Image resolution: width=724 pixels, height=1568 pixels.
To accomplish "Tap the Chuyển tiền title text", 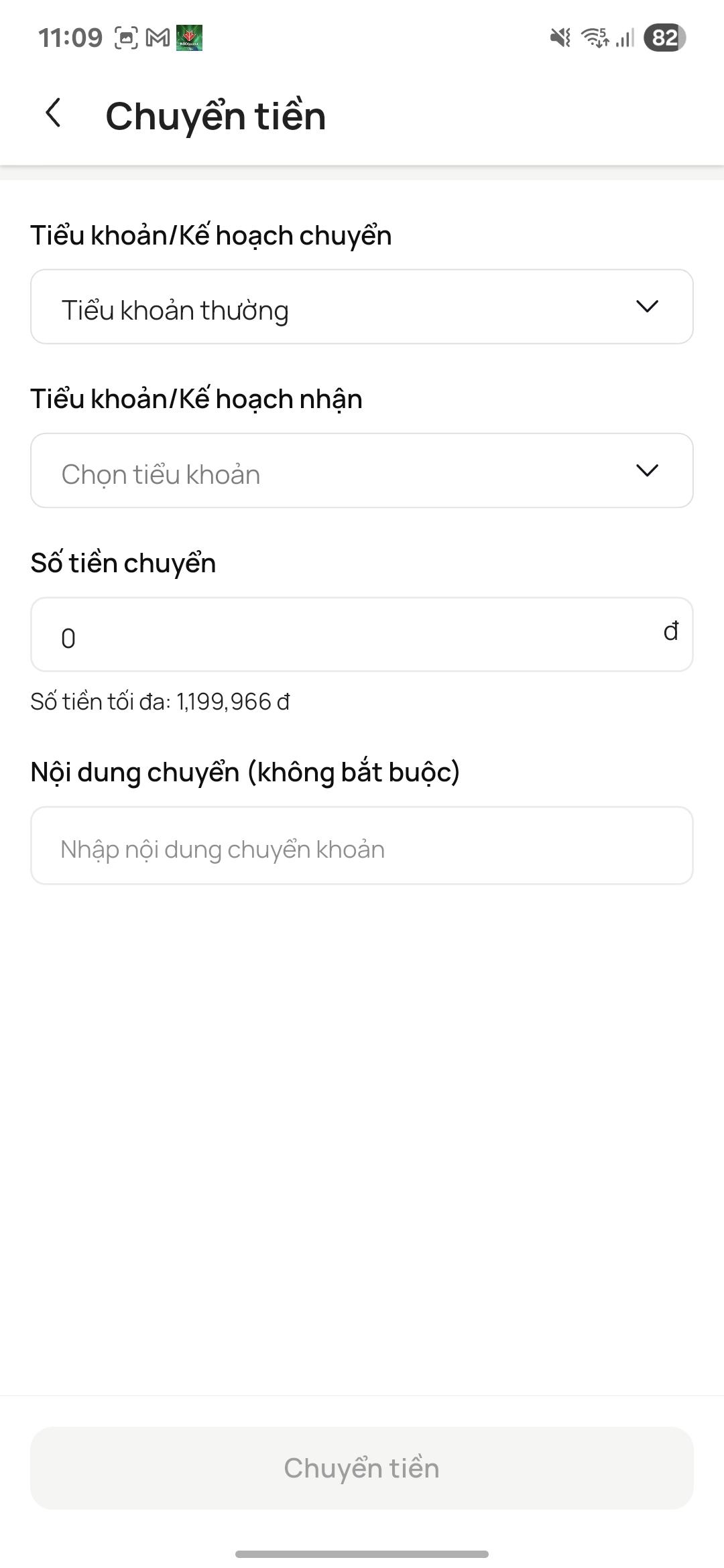I will click(215, 115).
